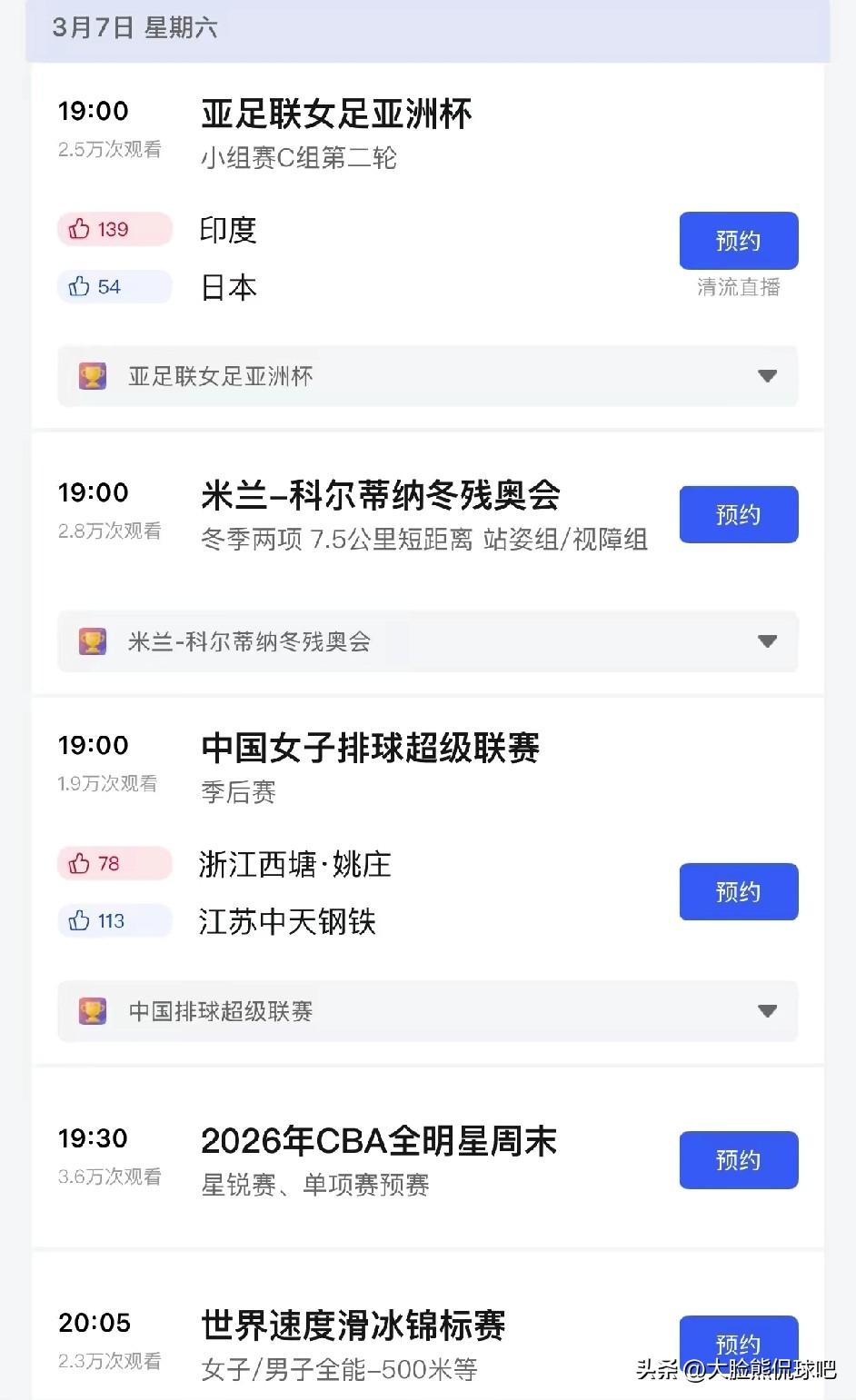Toggle the like on Japan women's team
Screen dimensions: 856x1400
click(114, 286)
